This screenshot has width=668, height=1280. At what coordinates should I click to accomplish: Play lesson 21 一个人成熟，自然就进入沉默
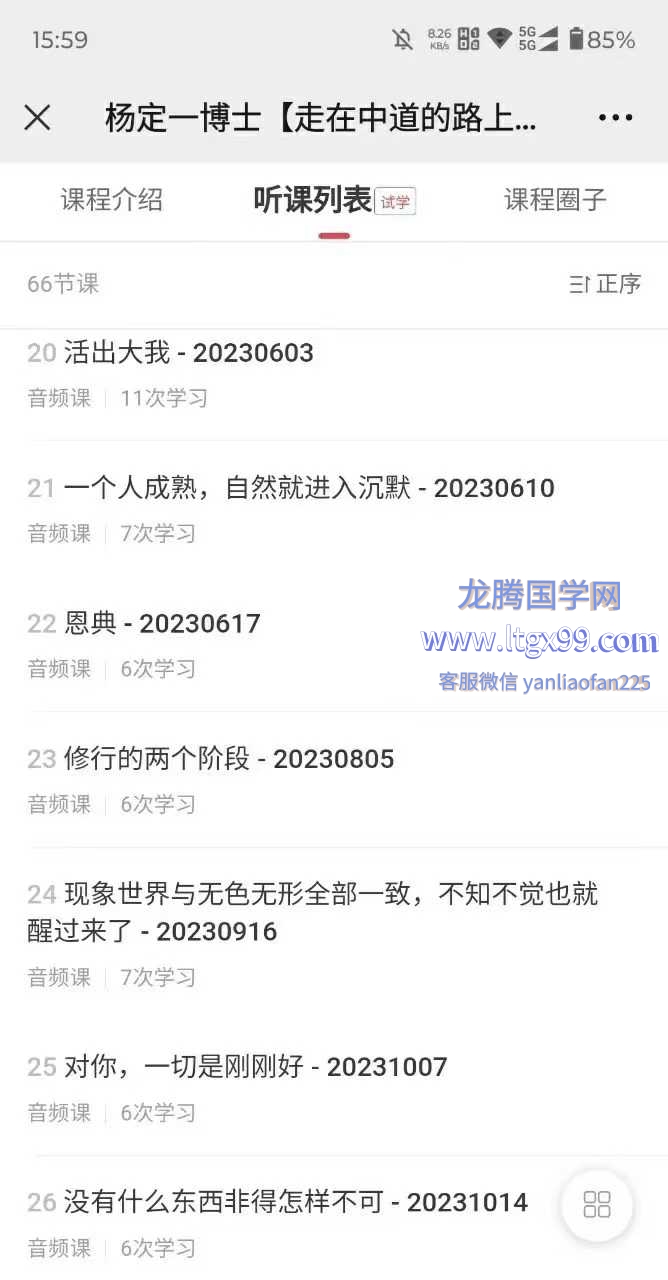click(x=334, y=509)
